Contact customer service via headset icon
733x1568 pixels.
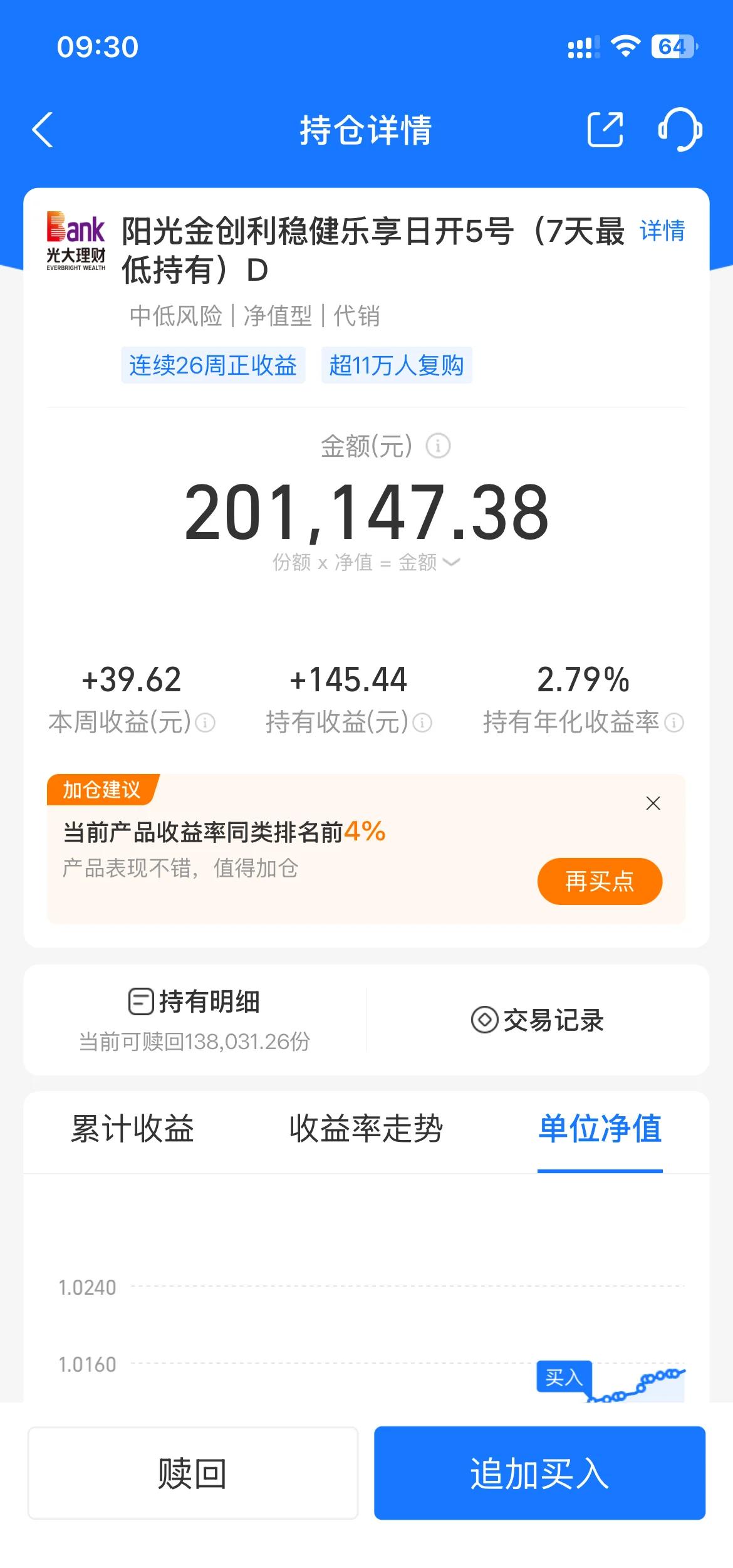(681, 130)
